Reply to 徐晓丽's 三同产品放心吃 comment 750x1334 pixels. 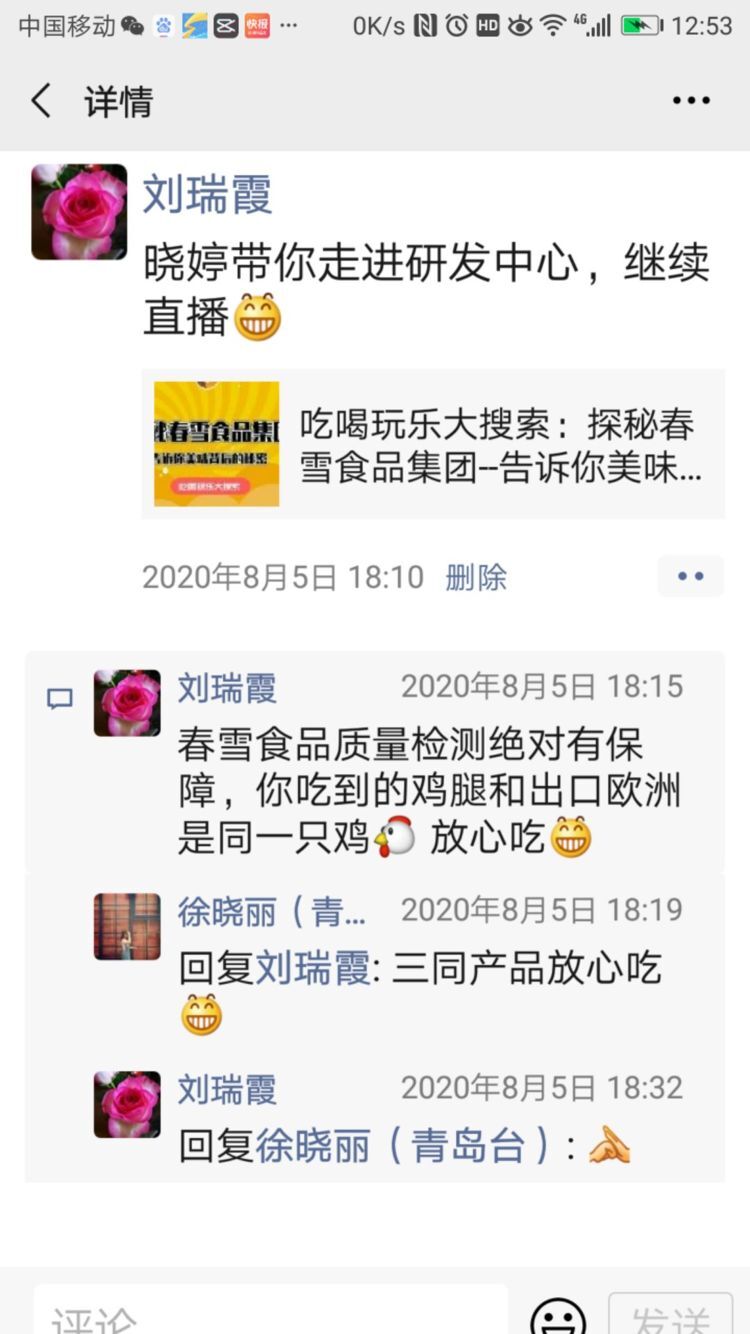(420, 969)
